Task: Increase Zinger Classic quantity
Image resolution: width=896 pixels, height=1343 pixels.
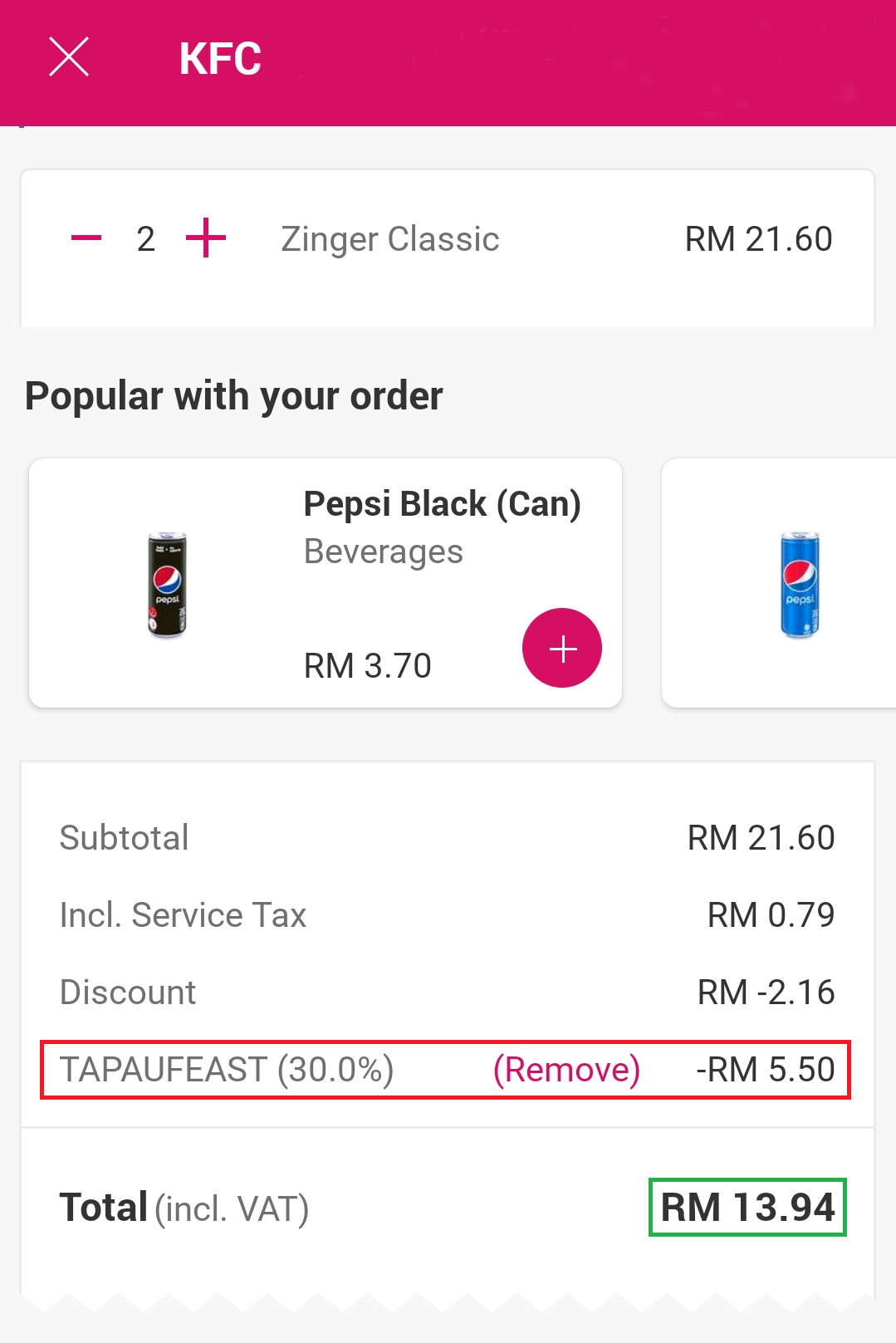Action: click(x=206, y=238)
